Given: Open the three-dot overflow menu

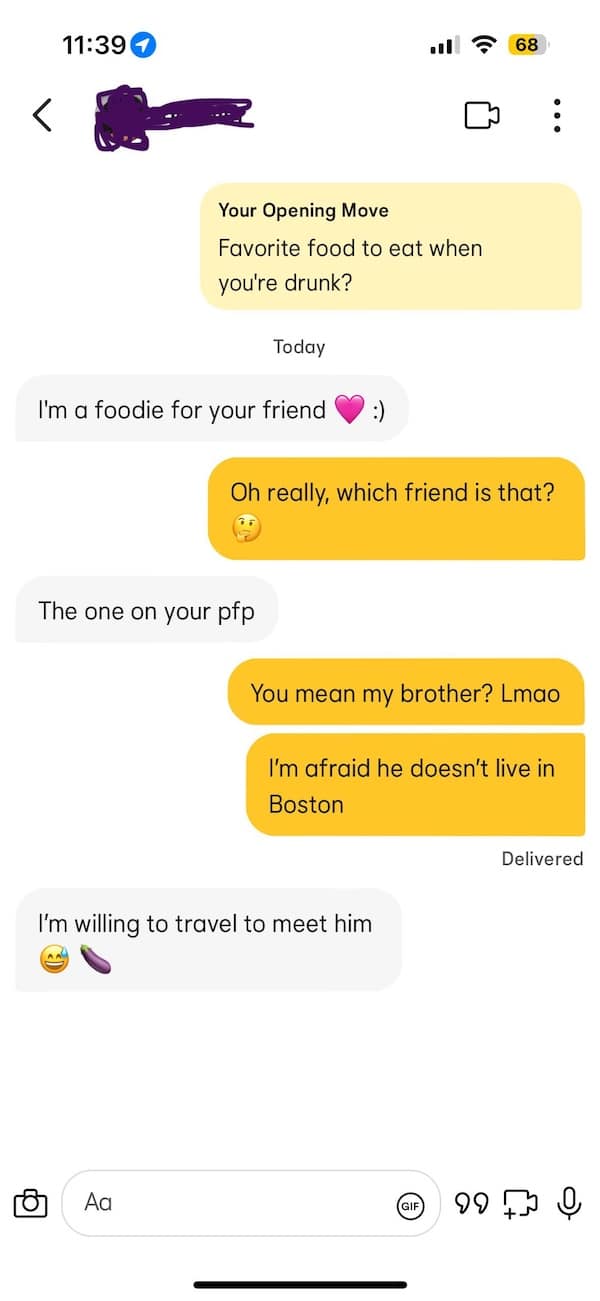Looking at the screenshot, I should coord(557,116).
